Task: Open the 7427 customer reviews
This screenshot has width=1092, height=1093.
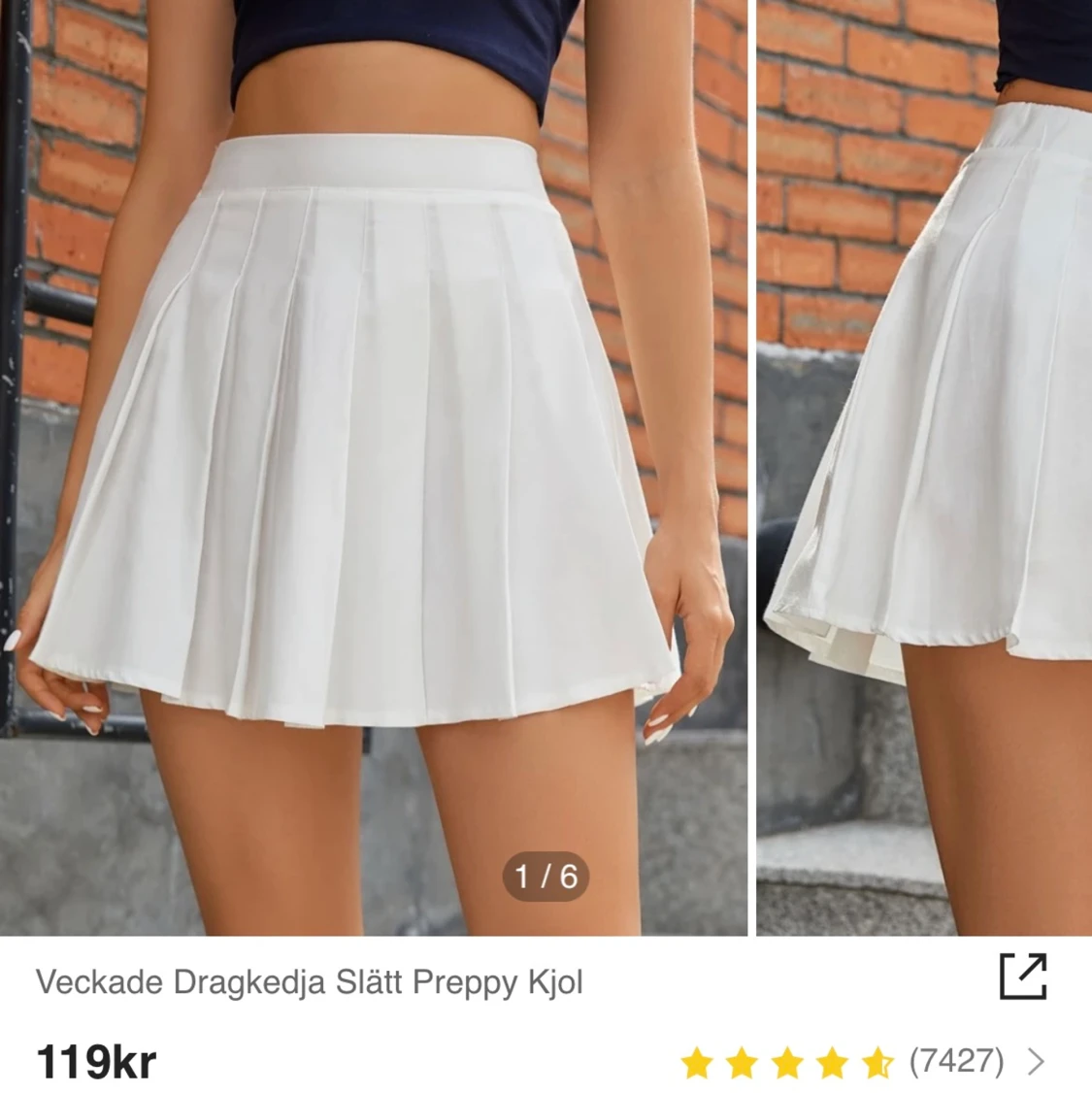Action: coord(956,1061)
